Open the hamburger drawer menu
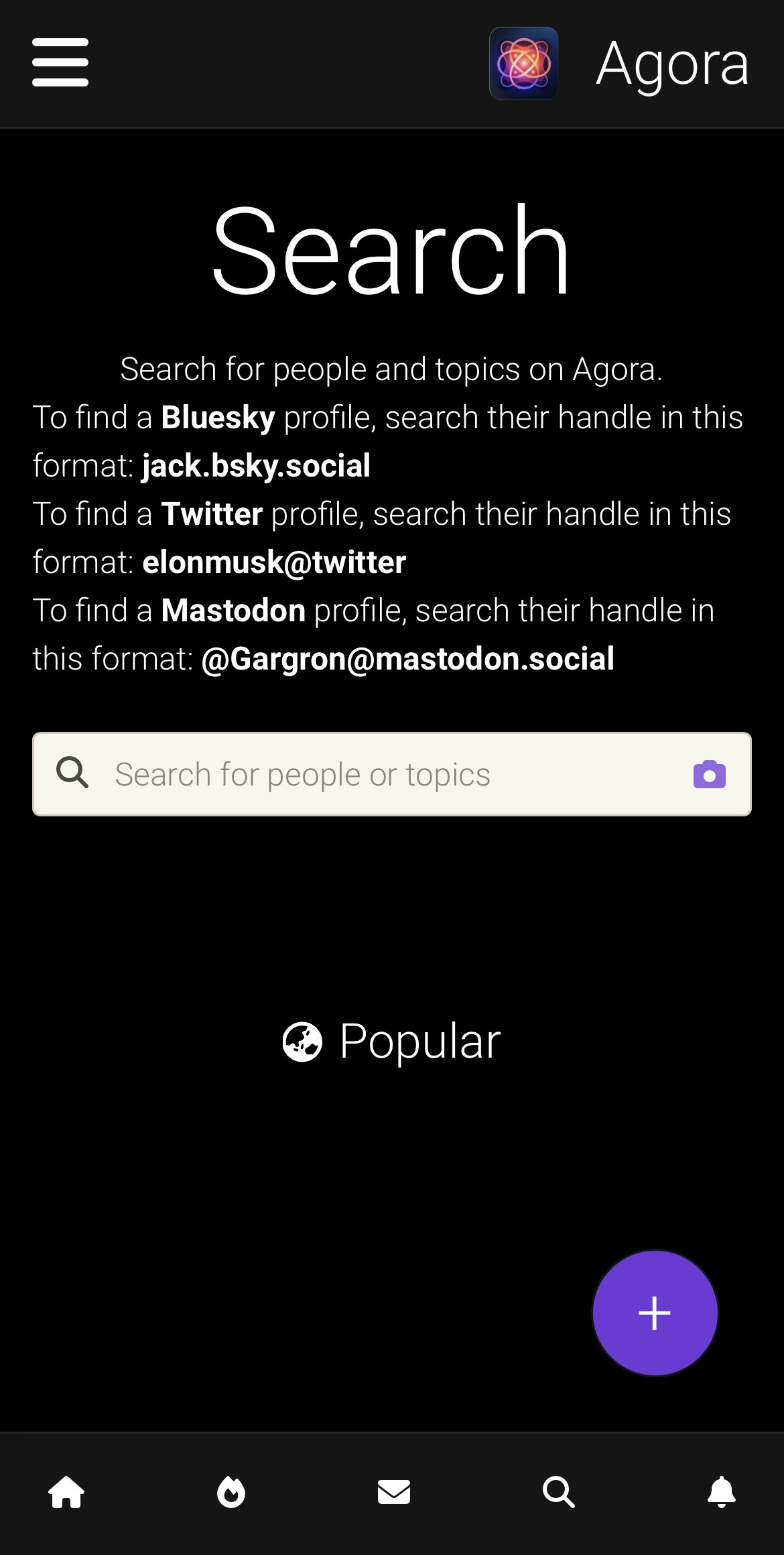784x1555 pixels. (60, 62)
